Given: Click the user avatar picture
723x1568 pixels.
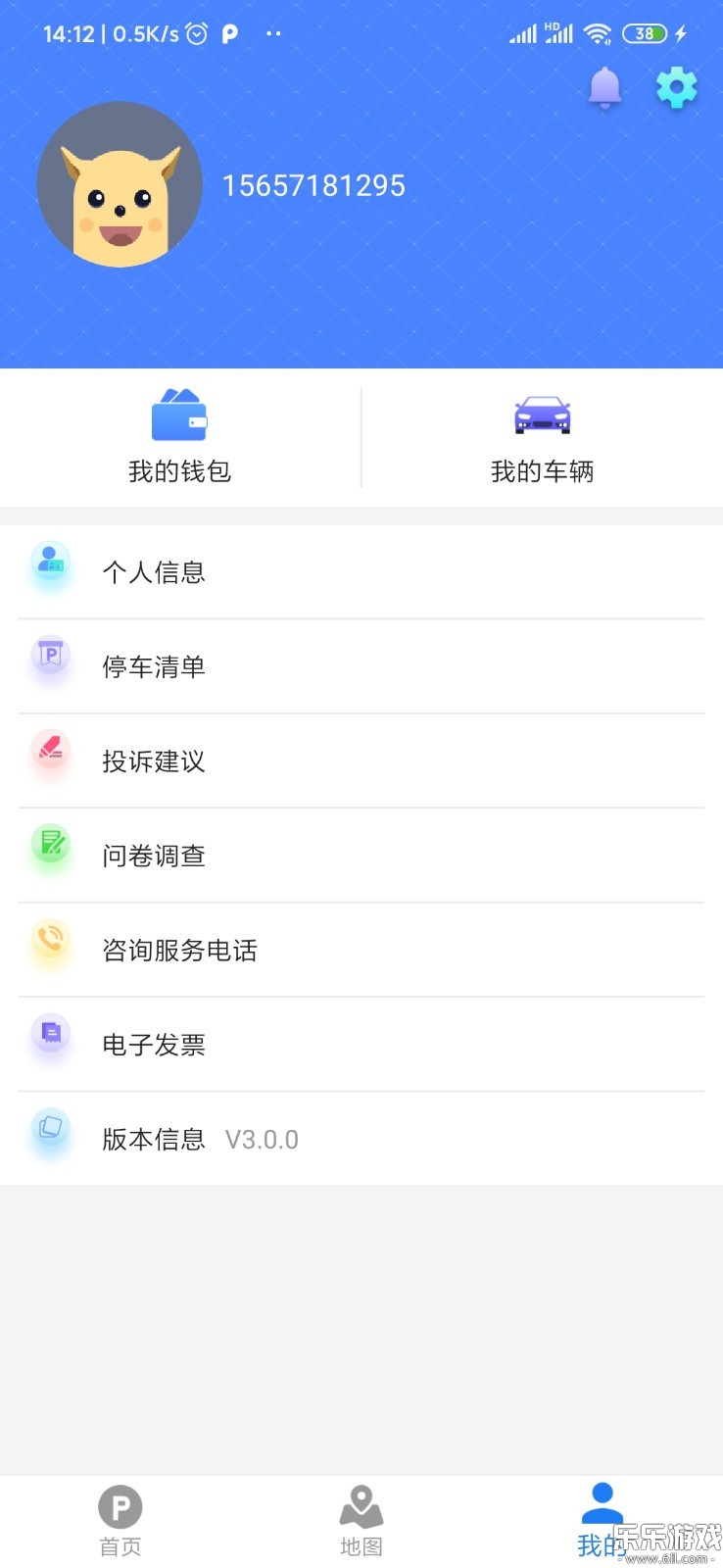Looking at the screenshot, I should pyautogui.click(x=119, y=186).
